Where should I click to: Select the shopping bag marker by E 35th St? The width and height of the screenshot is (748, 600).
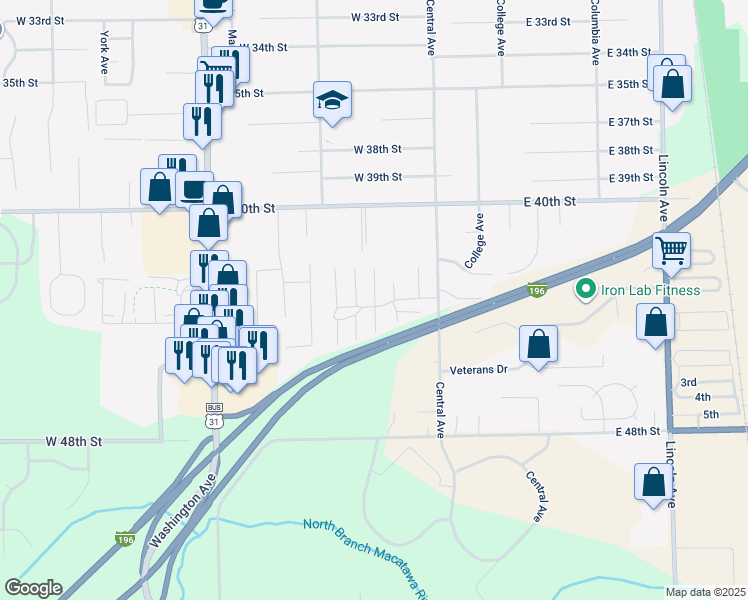tap(673, 86)
